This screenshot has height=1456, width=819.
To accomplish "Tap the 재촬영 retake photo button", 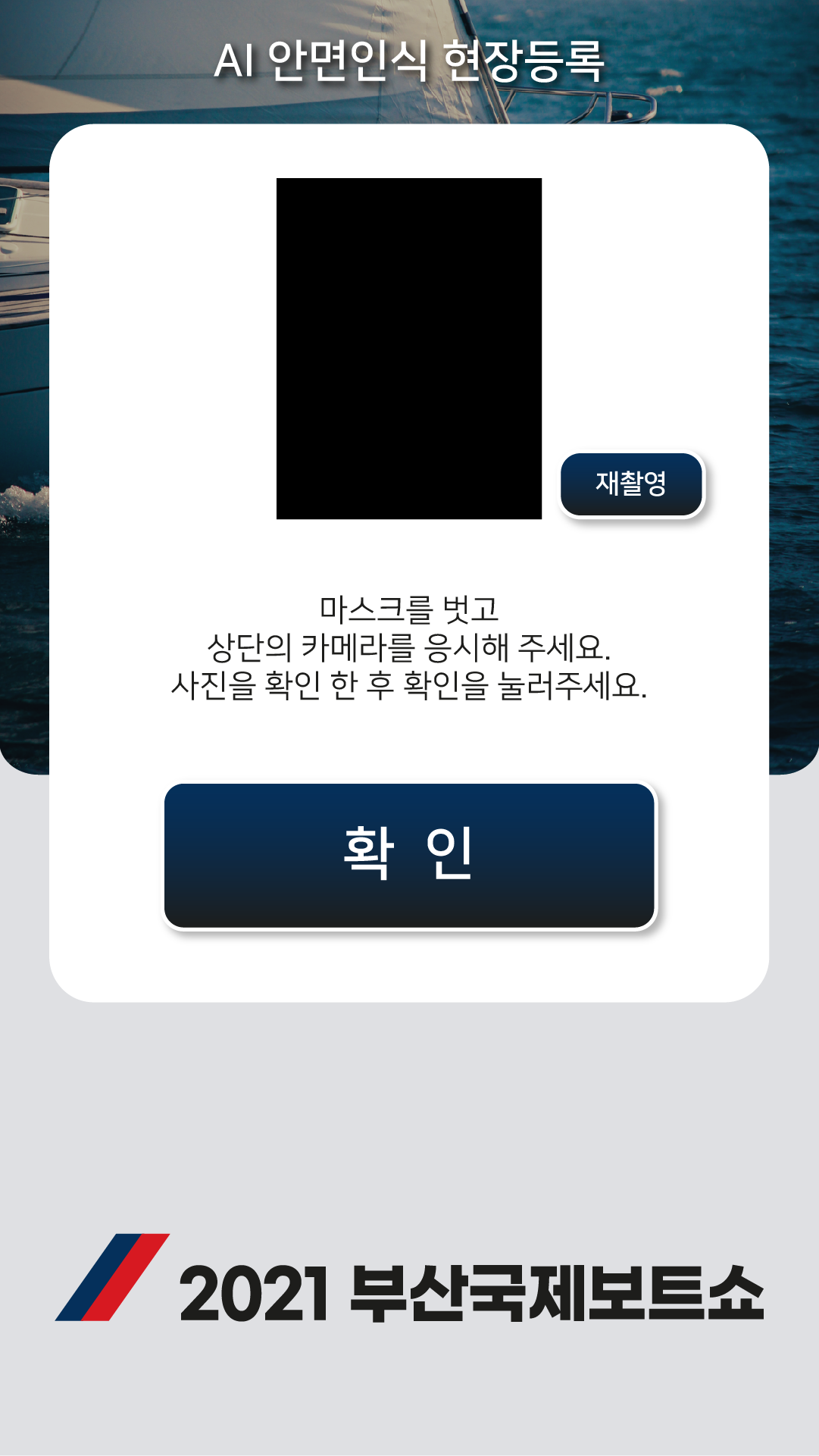I will [631, 484].
